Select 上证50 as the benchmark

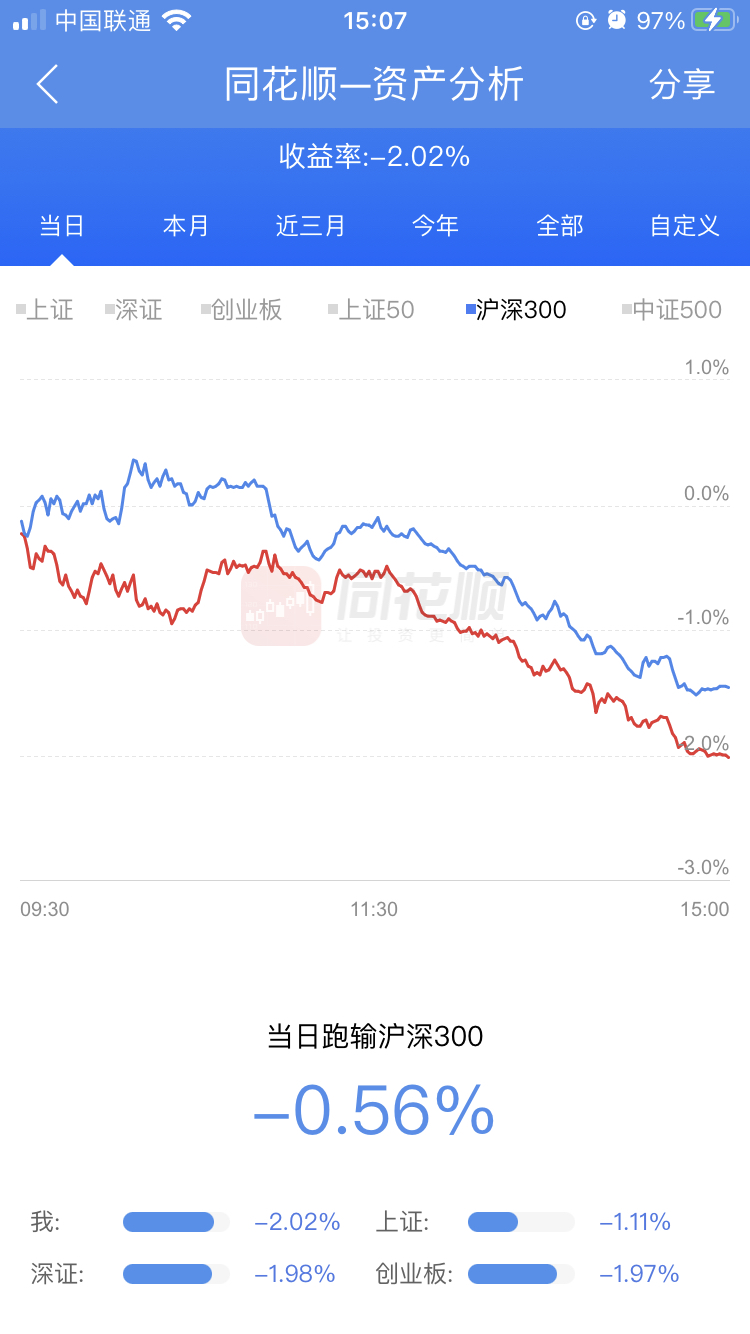371,310
